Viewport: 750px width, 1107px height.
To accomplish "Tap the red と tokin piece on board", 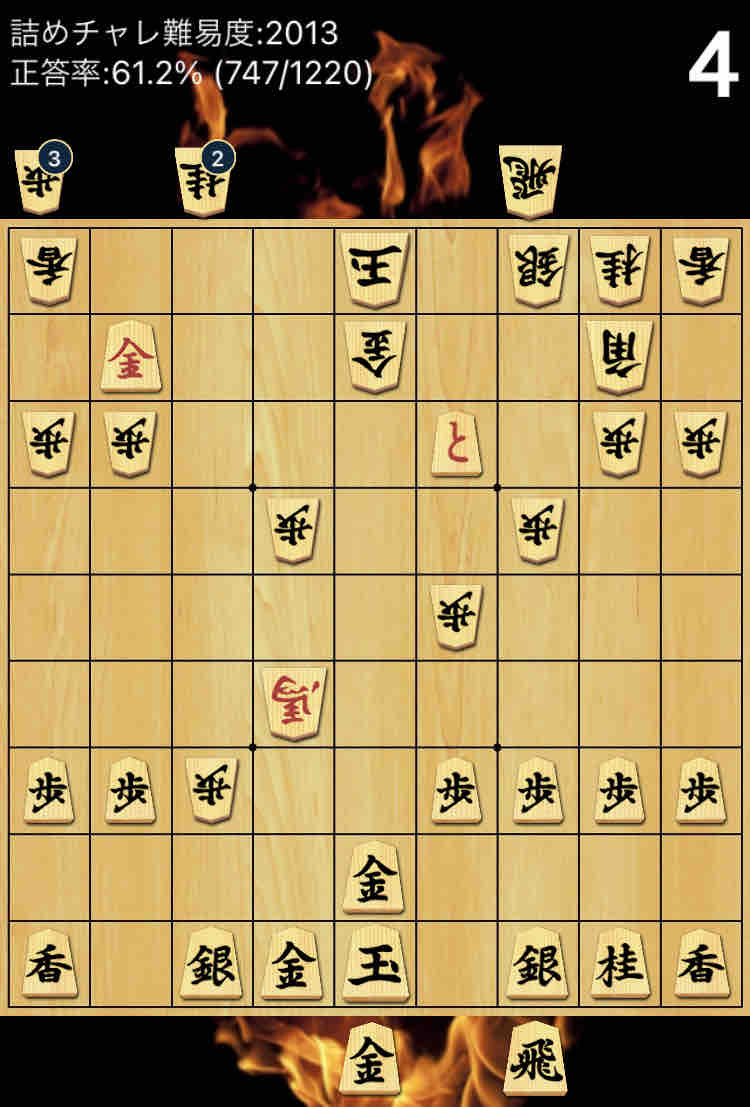I will [456, 446].
